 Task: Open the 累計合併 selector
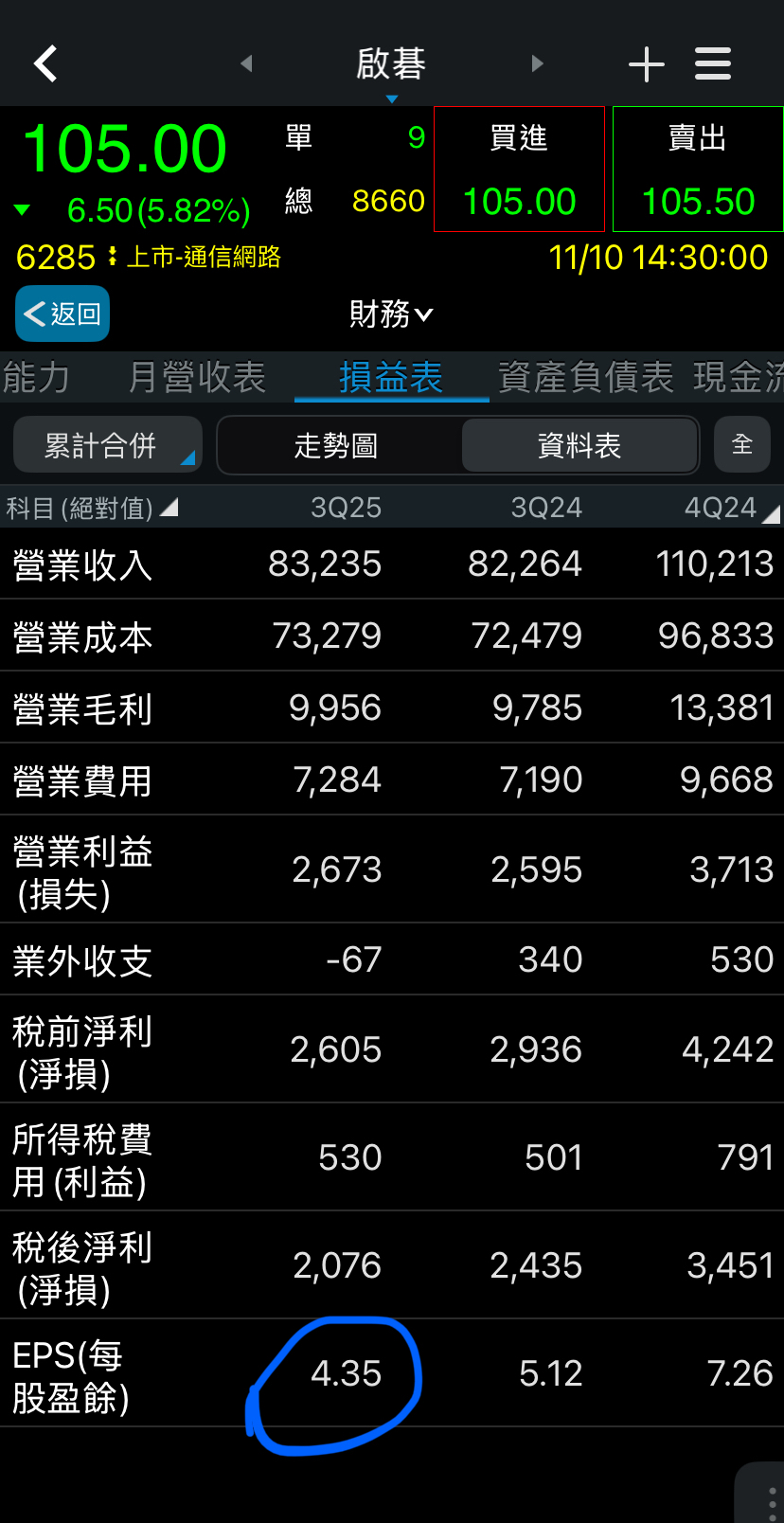(x=108, y=445)
